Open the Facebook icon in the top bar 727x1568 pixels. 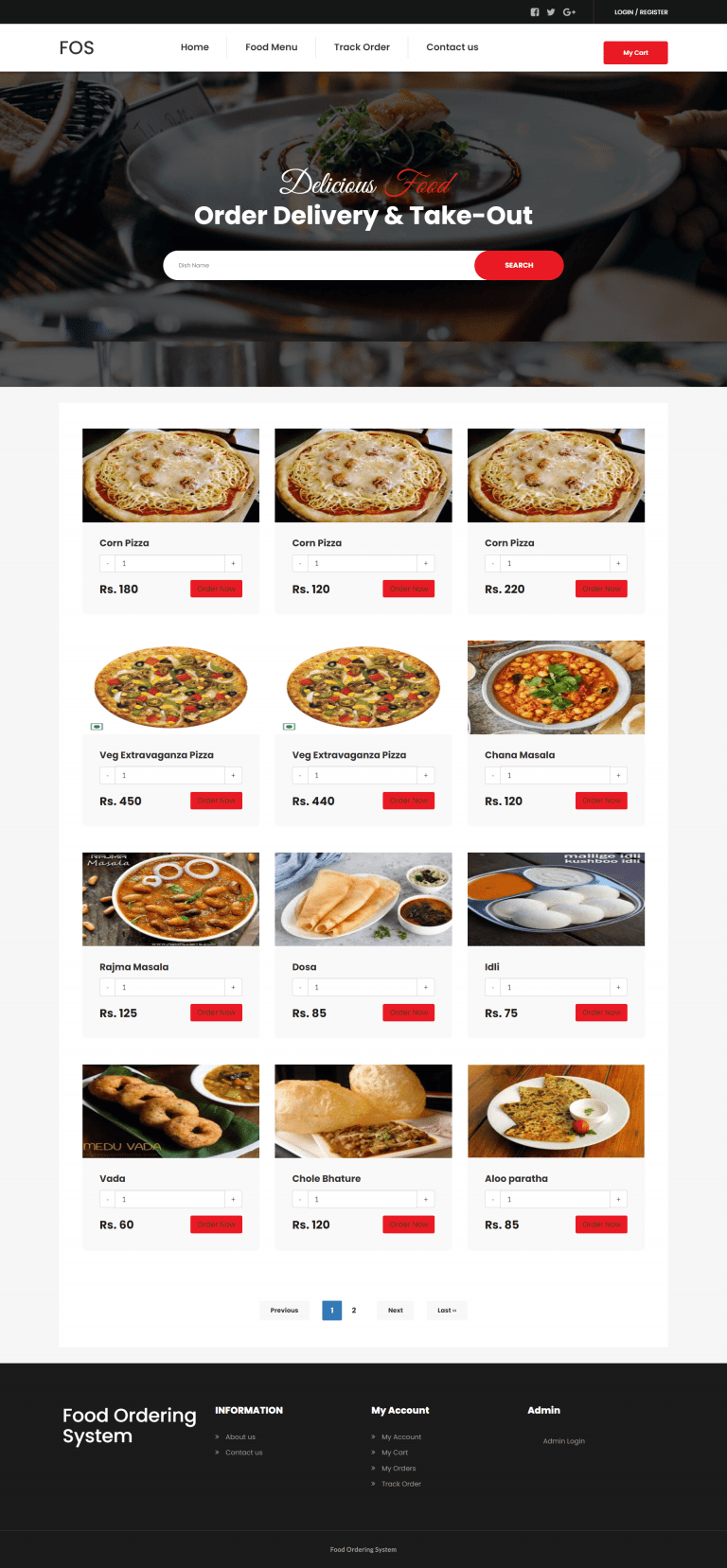[534, 12]
